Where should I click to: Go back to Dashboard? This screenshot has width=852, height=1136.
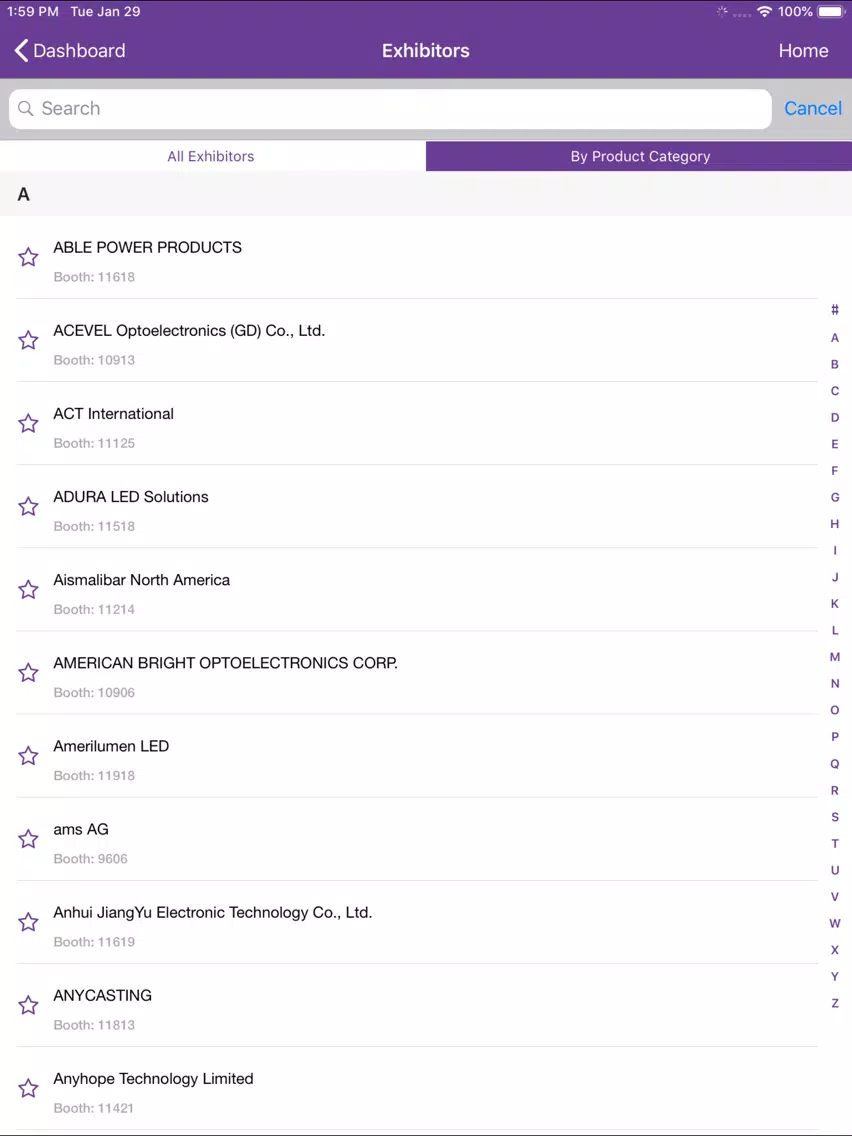[x=70, y=51]
